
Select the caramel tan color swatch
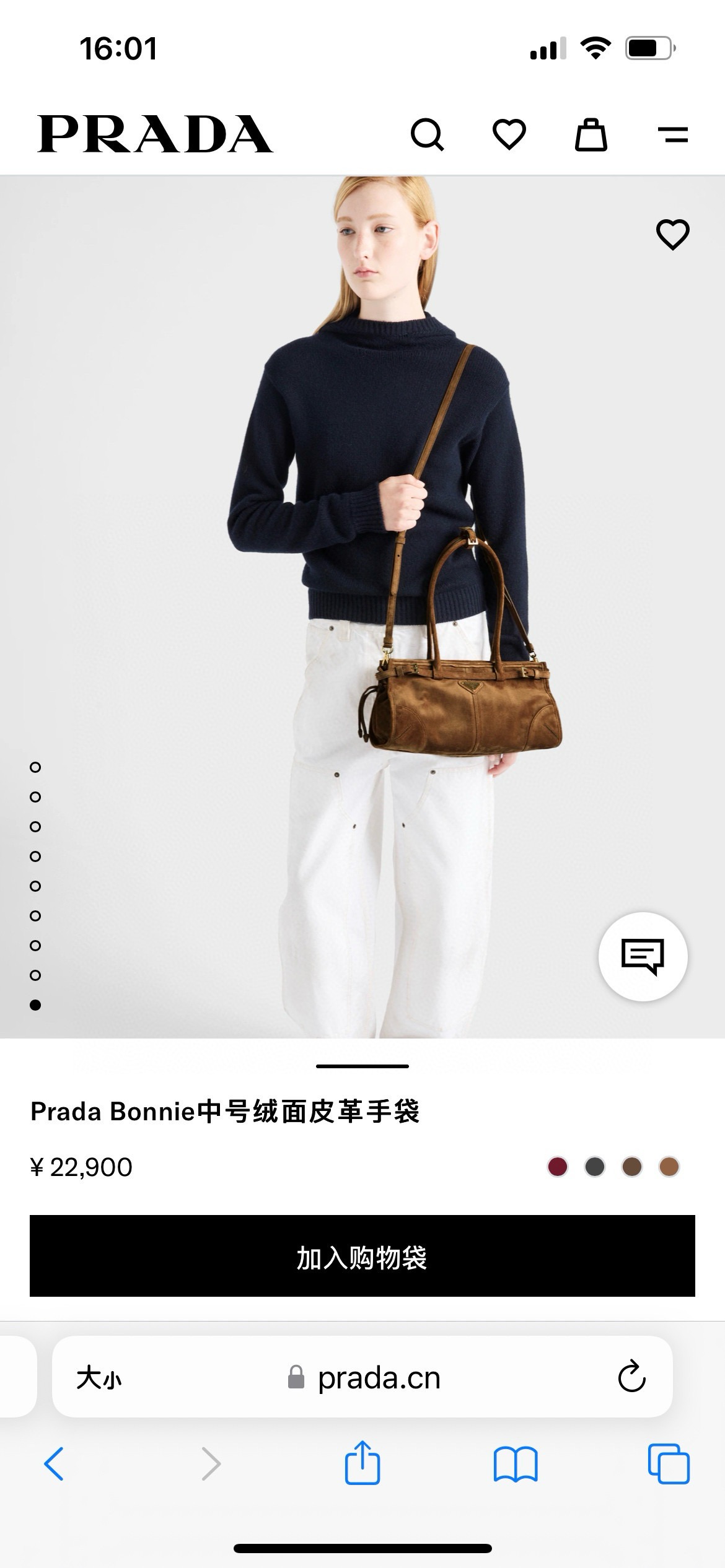pyautogui.click(x=669, y=1167)
